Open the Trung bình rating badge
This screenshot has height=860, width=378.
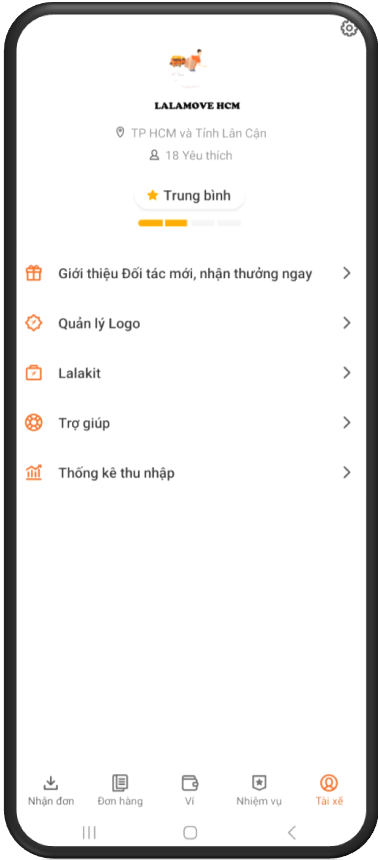coord(189,196)
